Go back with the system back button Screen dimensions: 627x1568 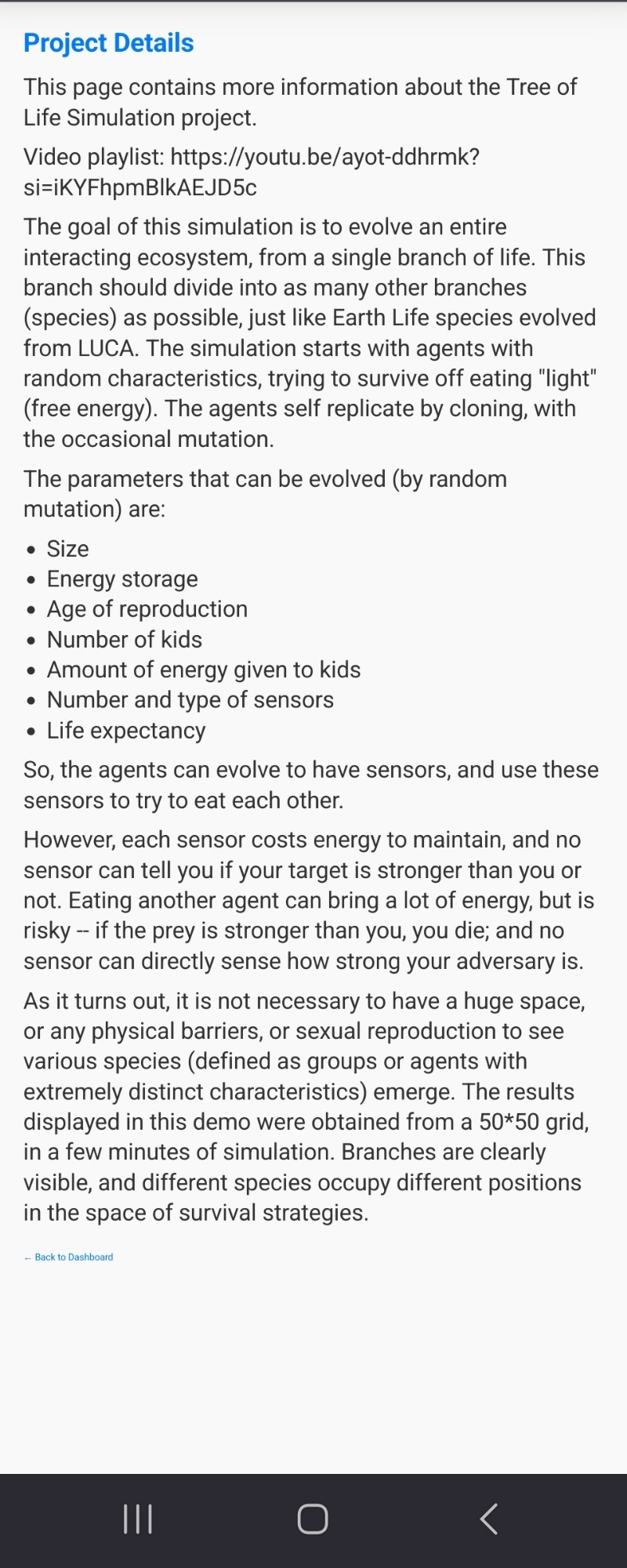coord(488,1519)
